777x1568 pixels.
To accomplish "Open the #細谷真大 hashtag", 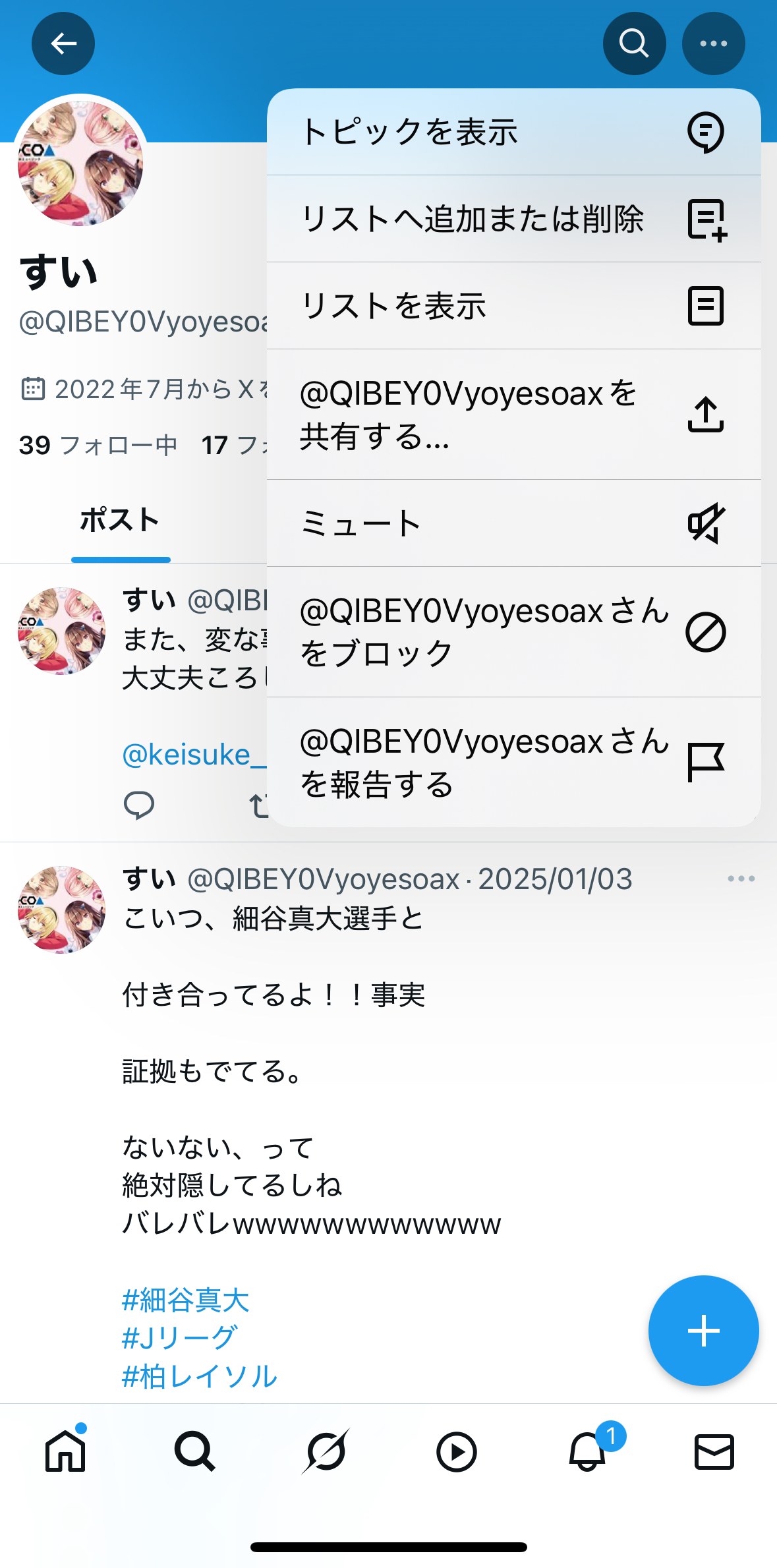I will pos(186,1300).
